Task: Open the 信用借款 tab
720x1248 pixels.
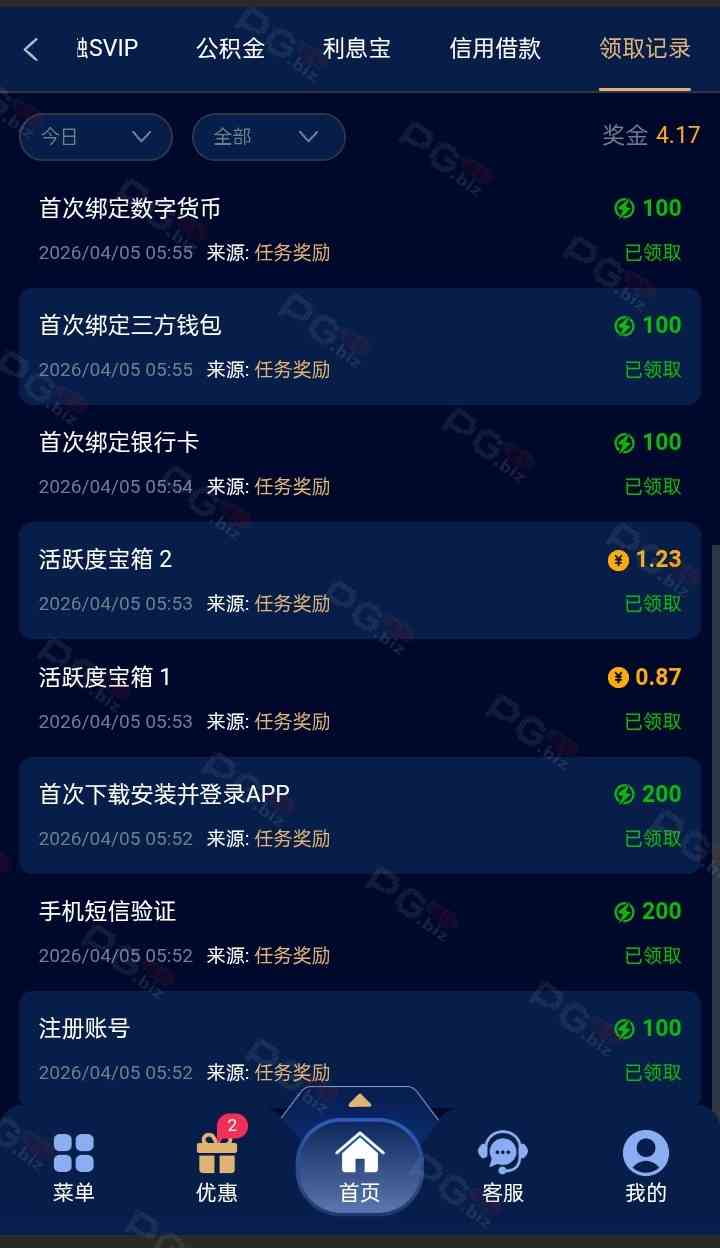Action: 495,48
